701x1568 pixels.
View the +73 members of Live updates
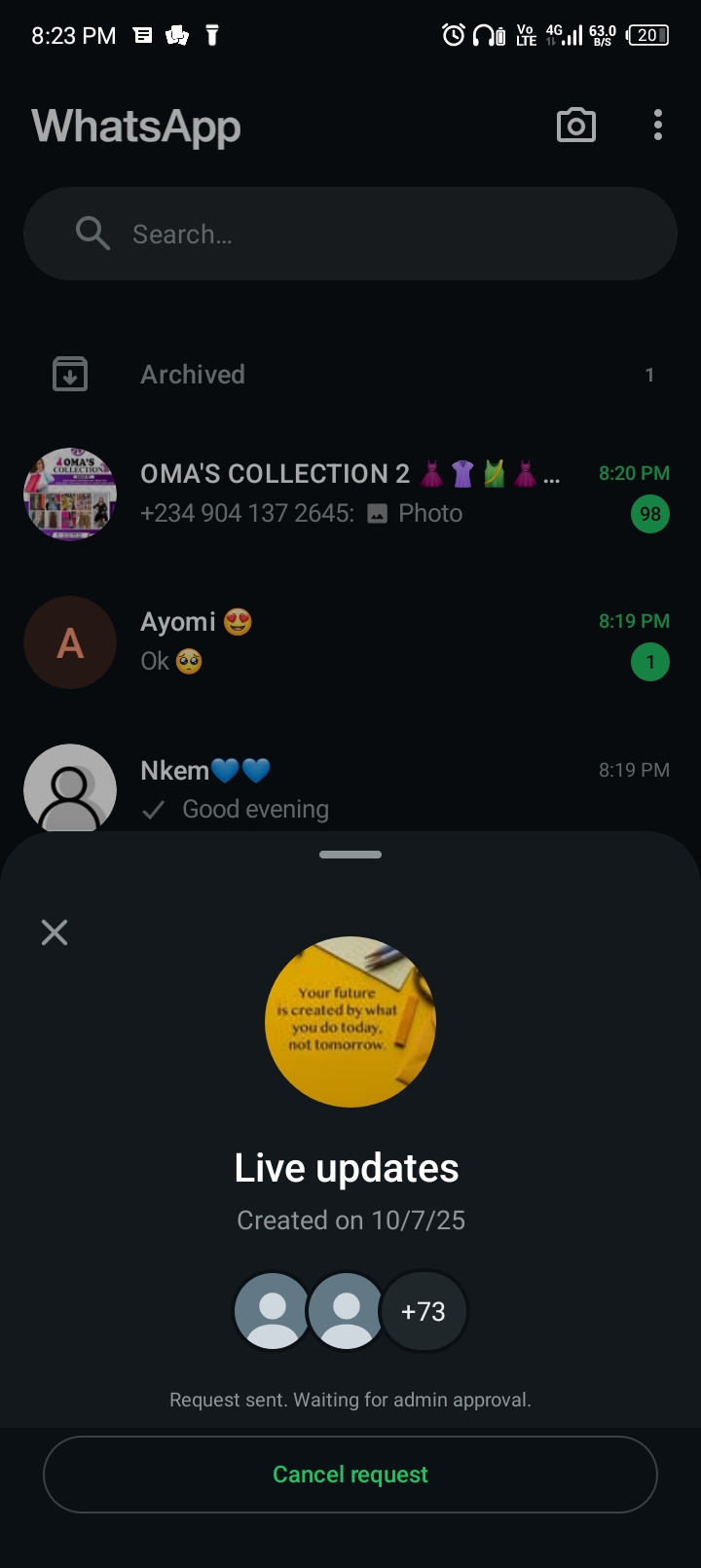(424, 1311)
